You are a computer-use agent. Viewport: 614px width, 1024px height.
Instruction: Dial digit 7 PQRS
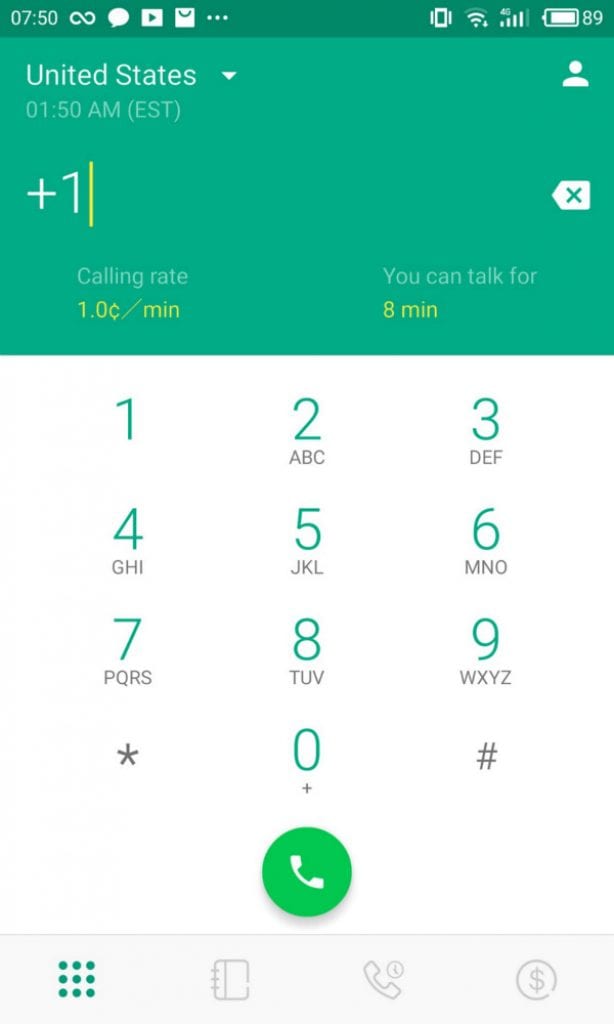127,650
